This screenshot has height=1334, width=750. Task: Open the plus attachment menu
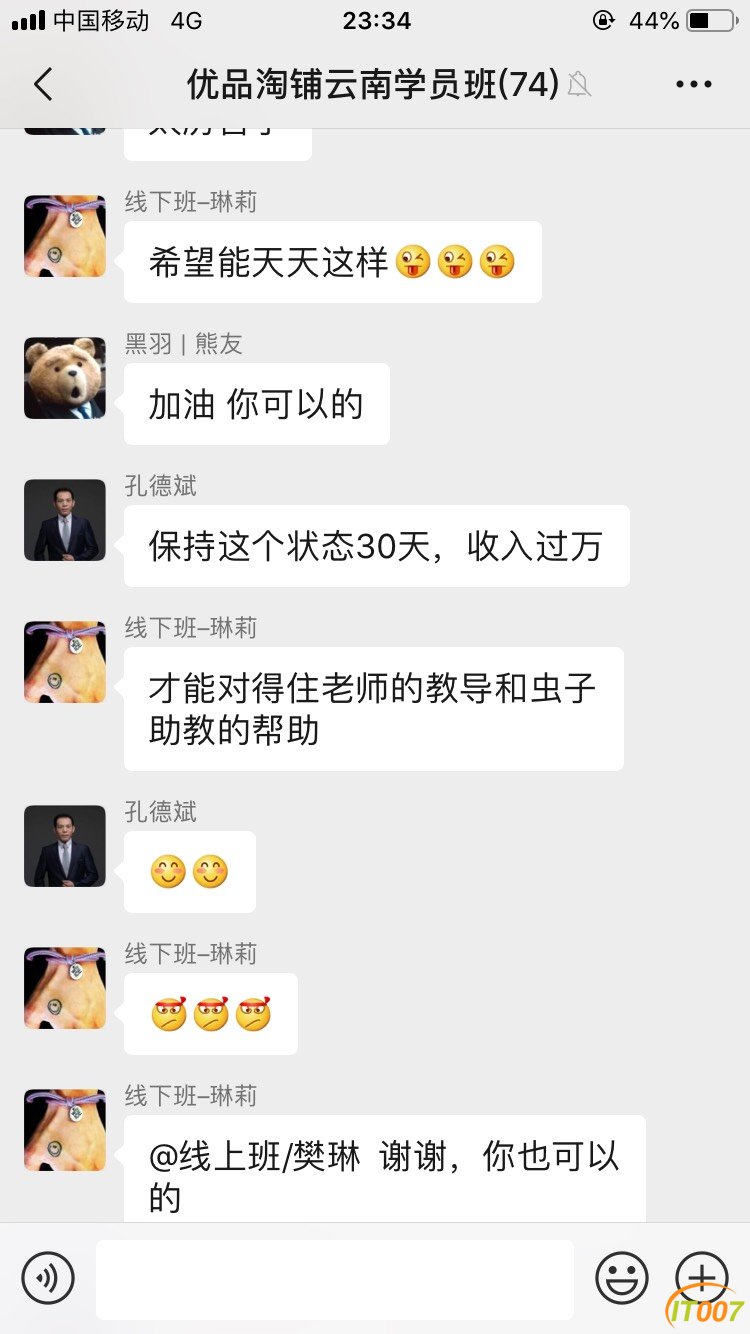[x=702, y=1277]
